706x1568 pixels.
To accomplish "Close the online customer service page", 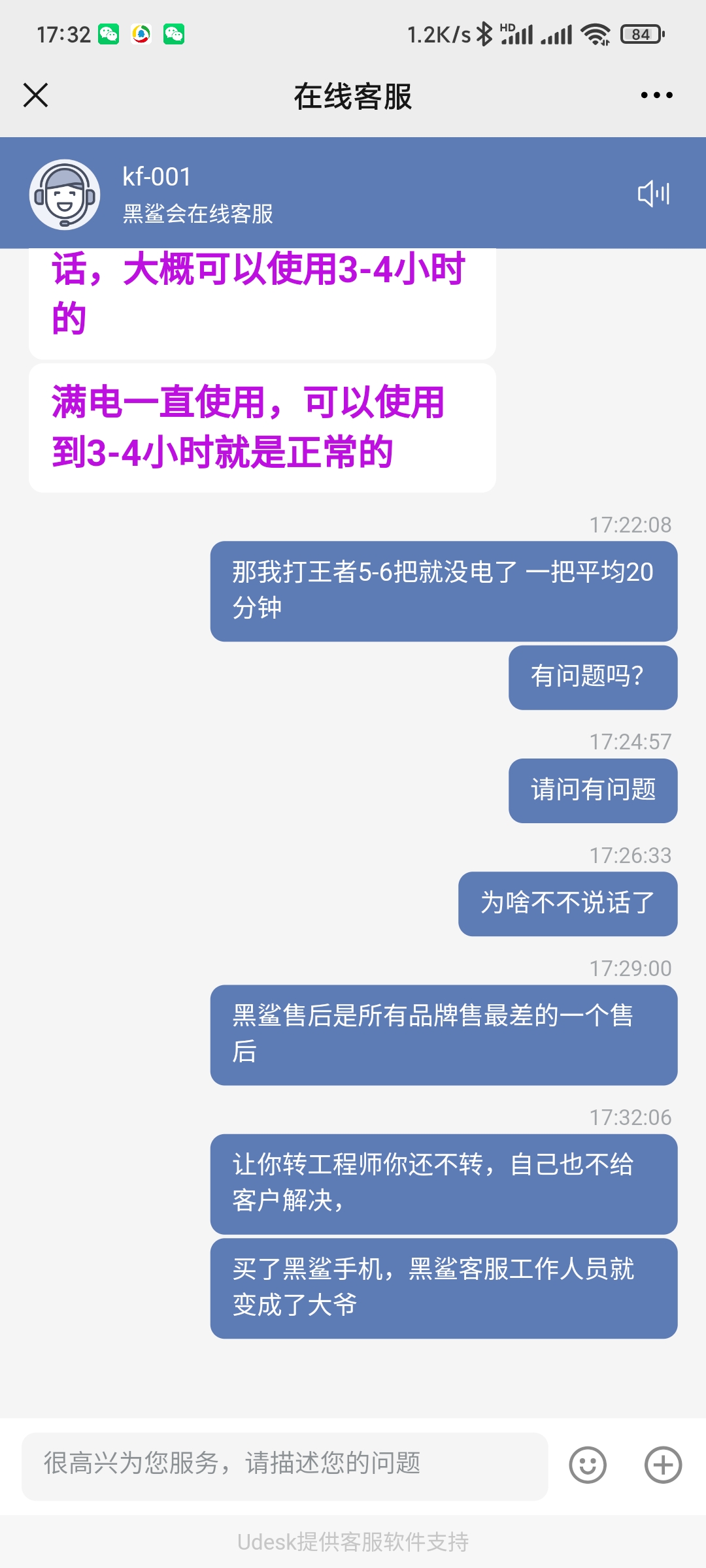I will pyautogui.click(x=35, y=95).
